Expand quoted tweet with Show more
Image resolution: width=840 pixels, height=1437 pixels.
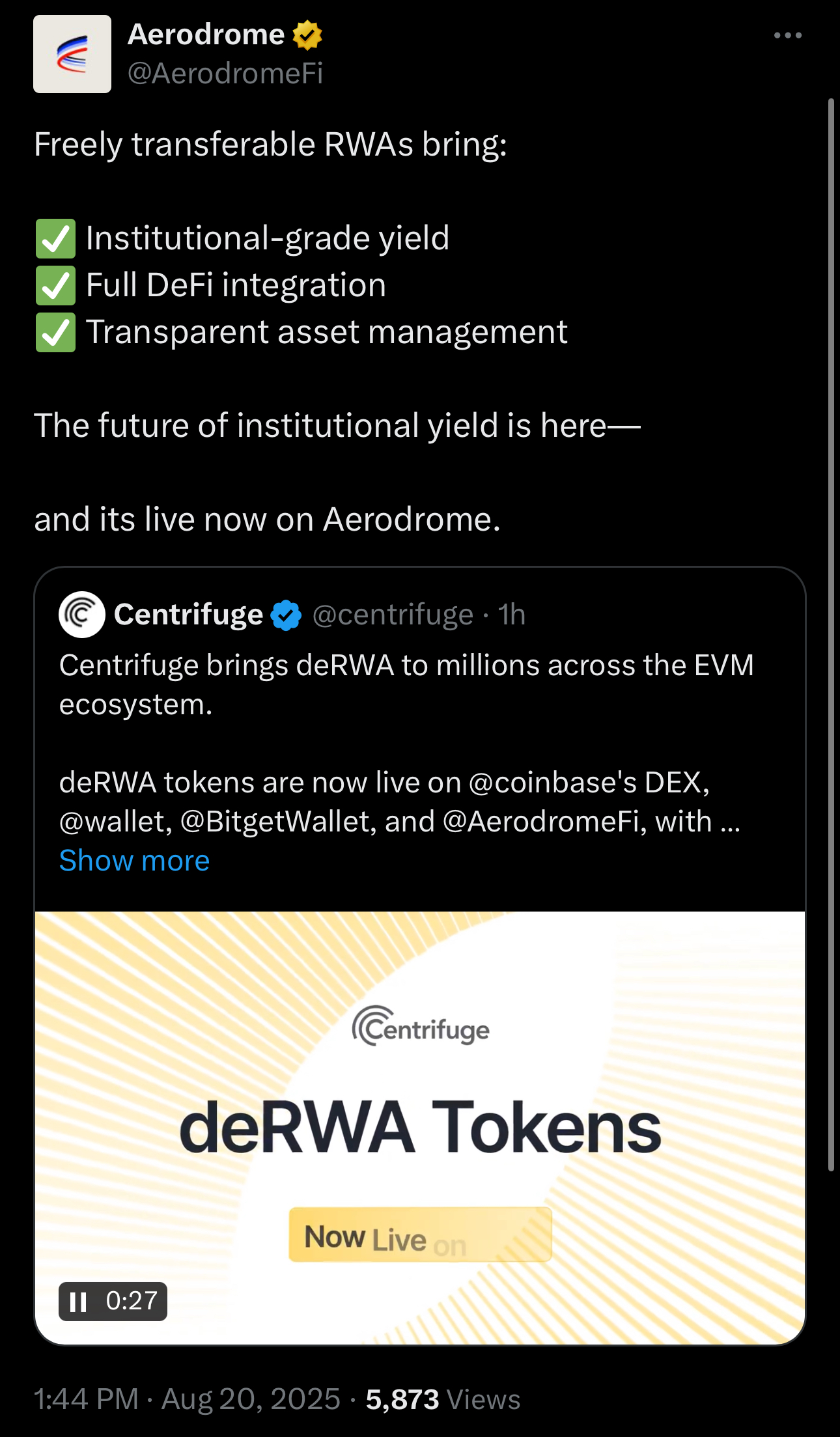(134, 860)
